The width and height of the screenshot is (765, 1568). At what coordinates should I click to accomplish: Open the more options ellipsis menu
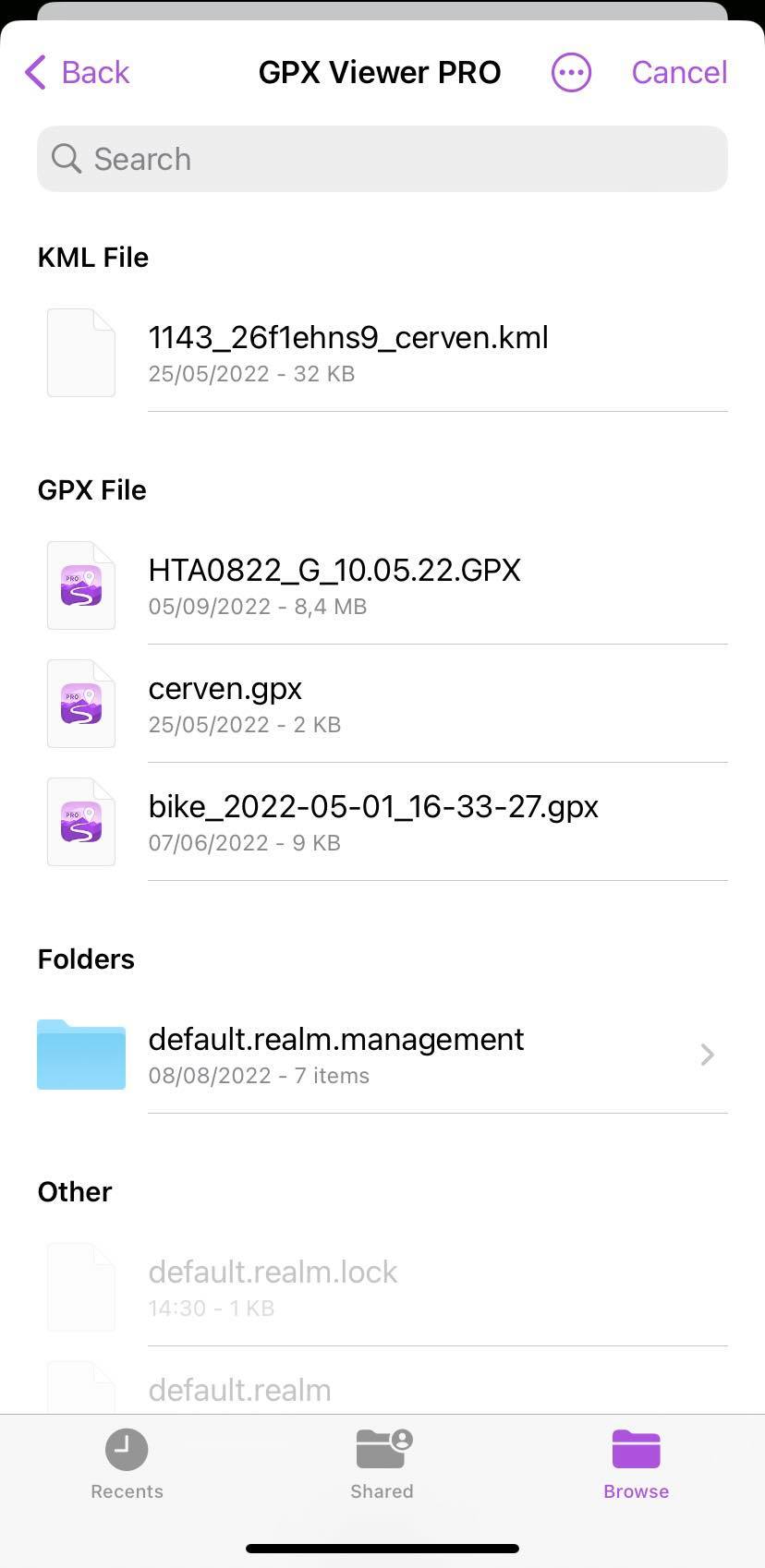[x=571, y=72]
